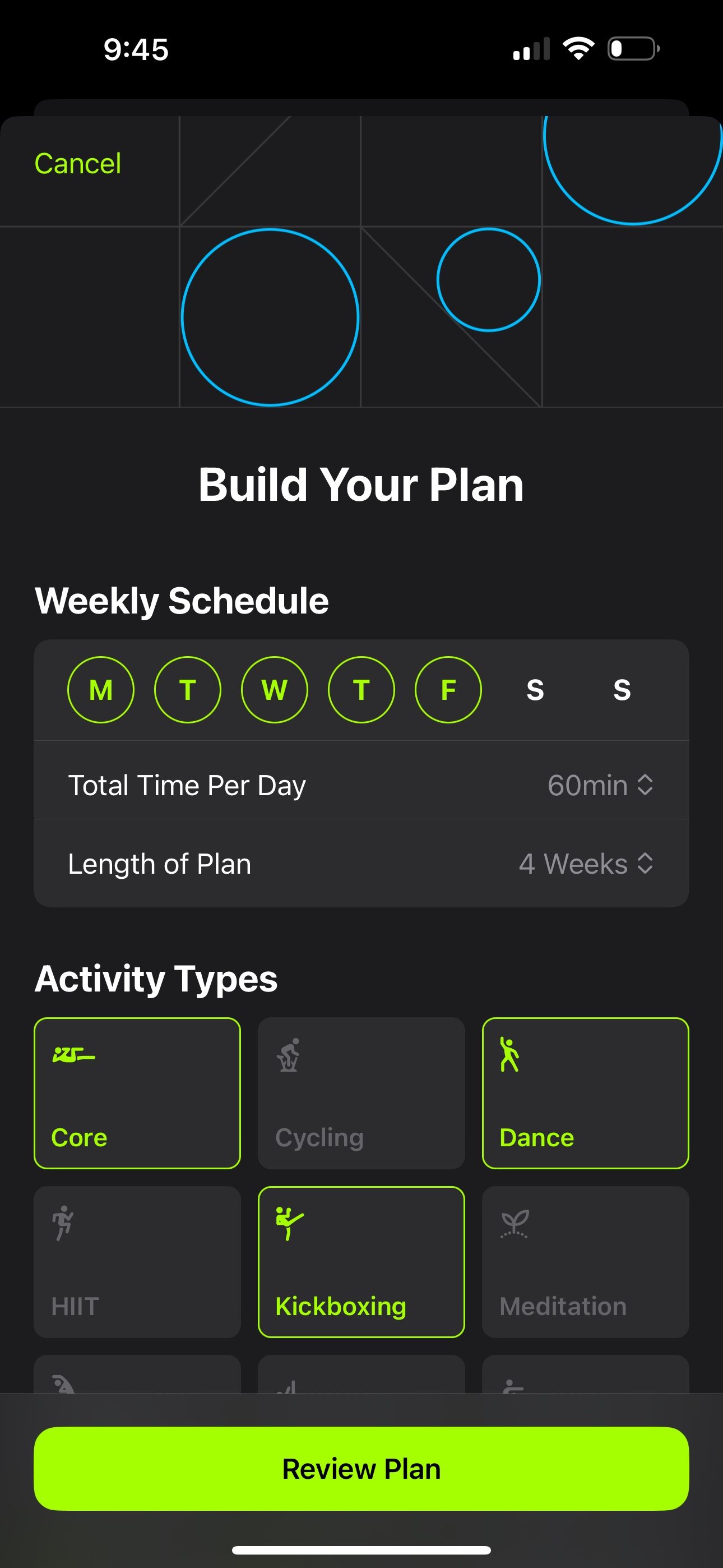
Task: Select the Kickboxing kick icon
Action: pos(289,1224)
